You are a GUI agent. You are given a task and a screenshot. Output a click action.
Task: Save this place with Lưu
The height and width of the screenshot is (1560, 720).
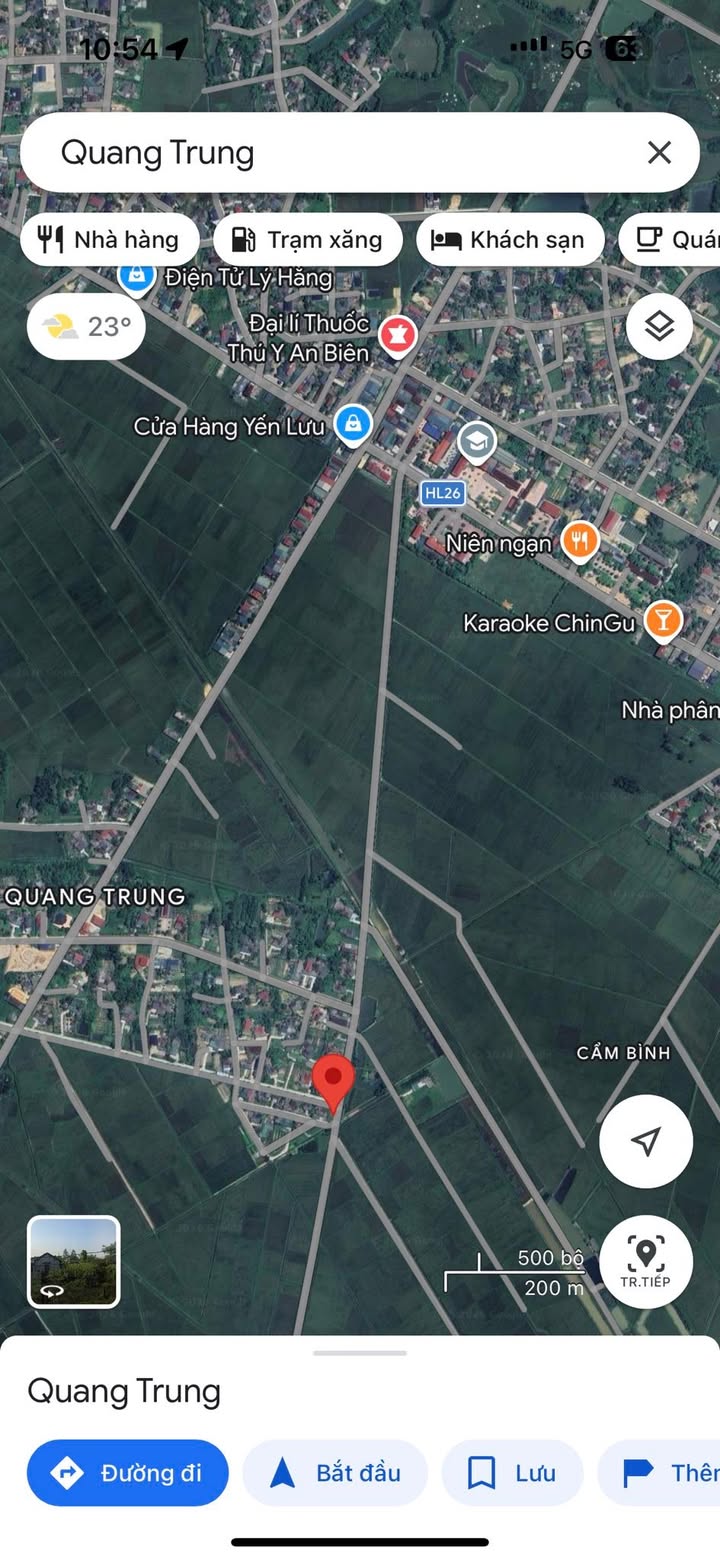(512, 1473)
